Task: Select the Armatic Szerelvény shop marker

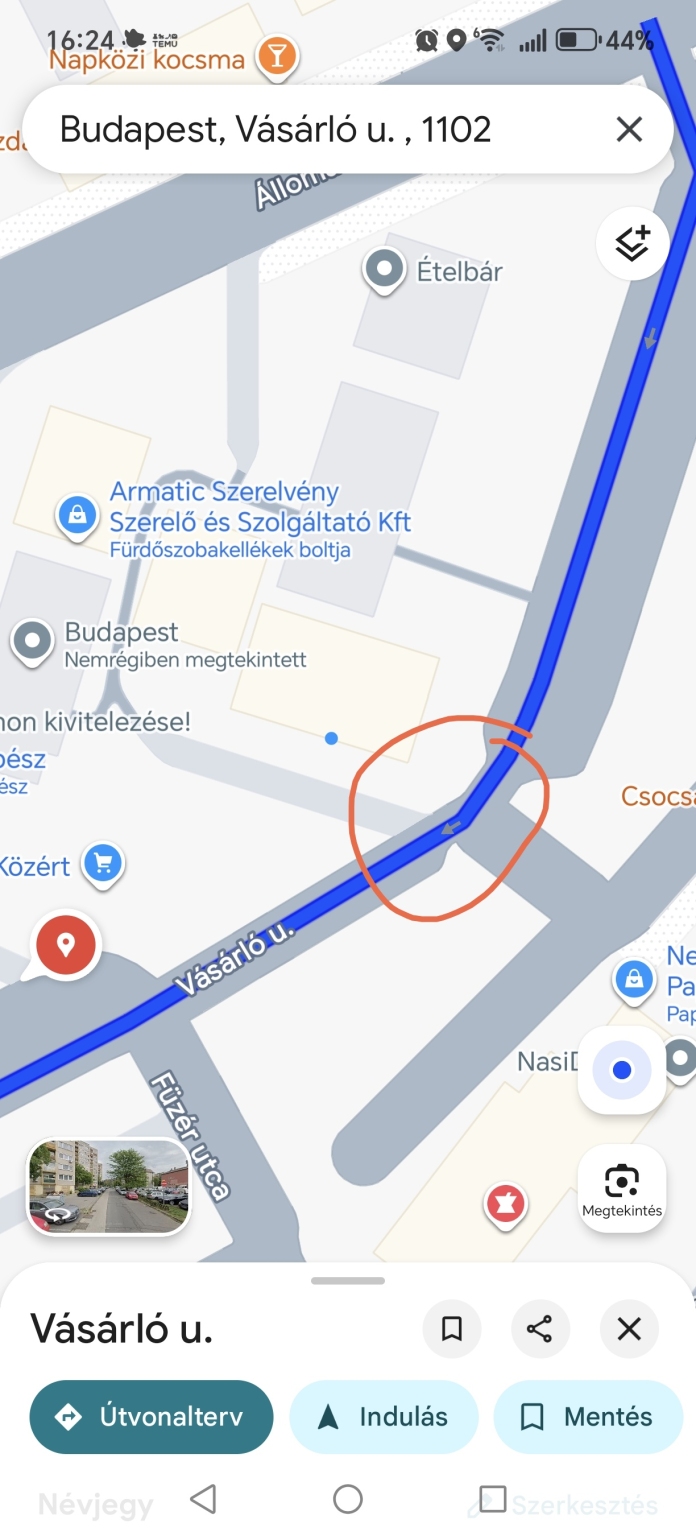Action: tap(77, 516)
